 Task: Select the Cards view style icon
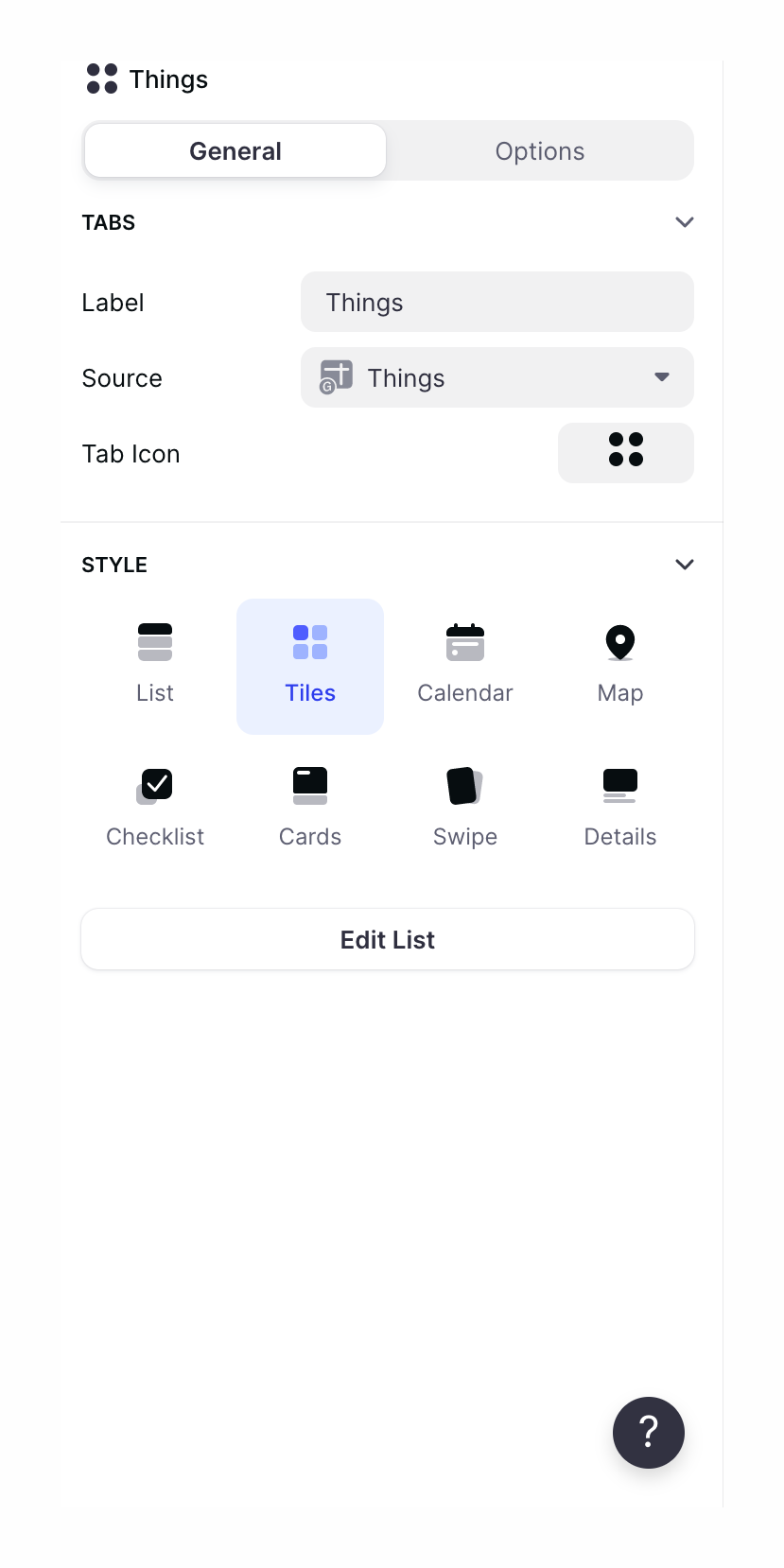(x=309, y=785)
